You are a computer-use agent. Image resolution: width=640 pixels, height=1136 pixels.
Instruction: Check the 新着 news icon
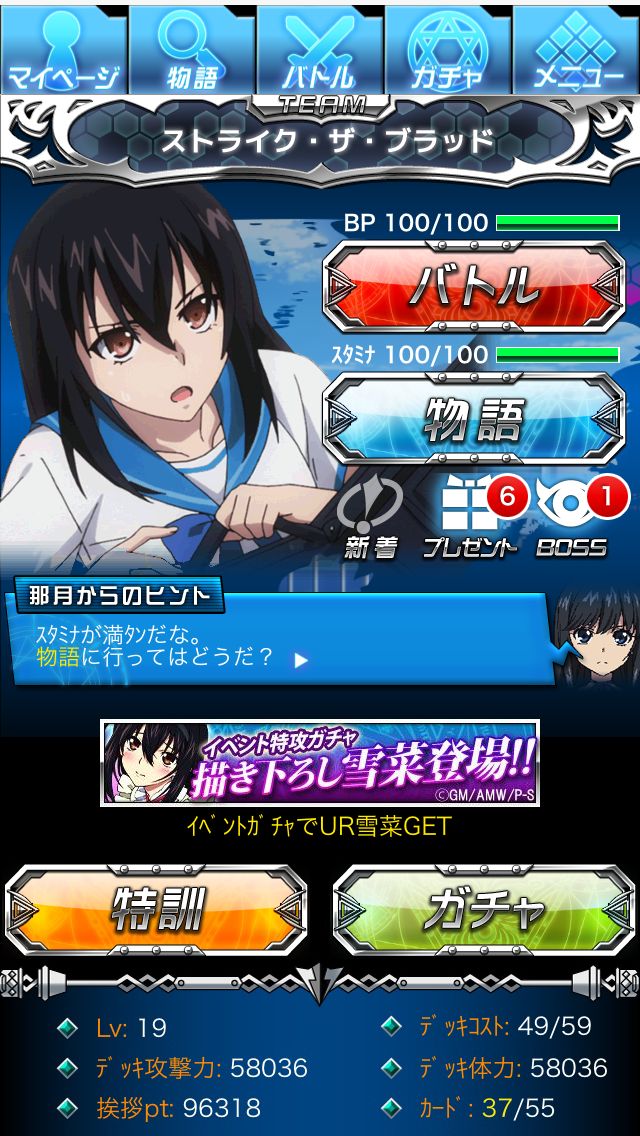[x=370, y=517]
